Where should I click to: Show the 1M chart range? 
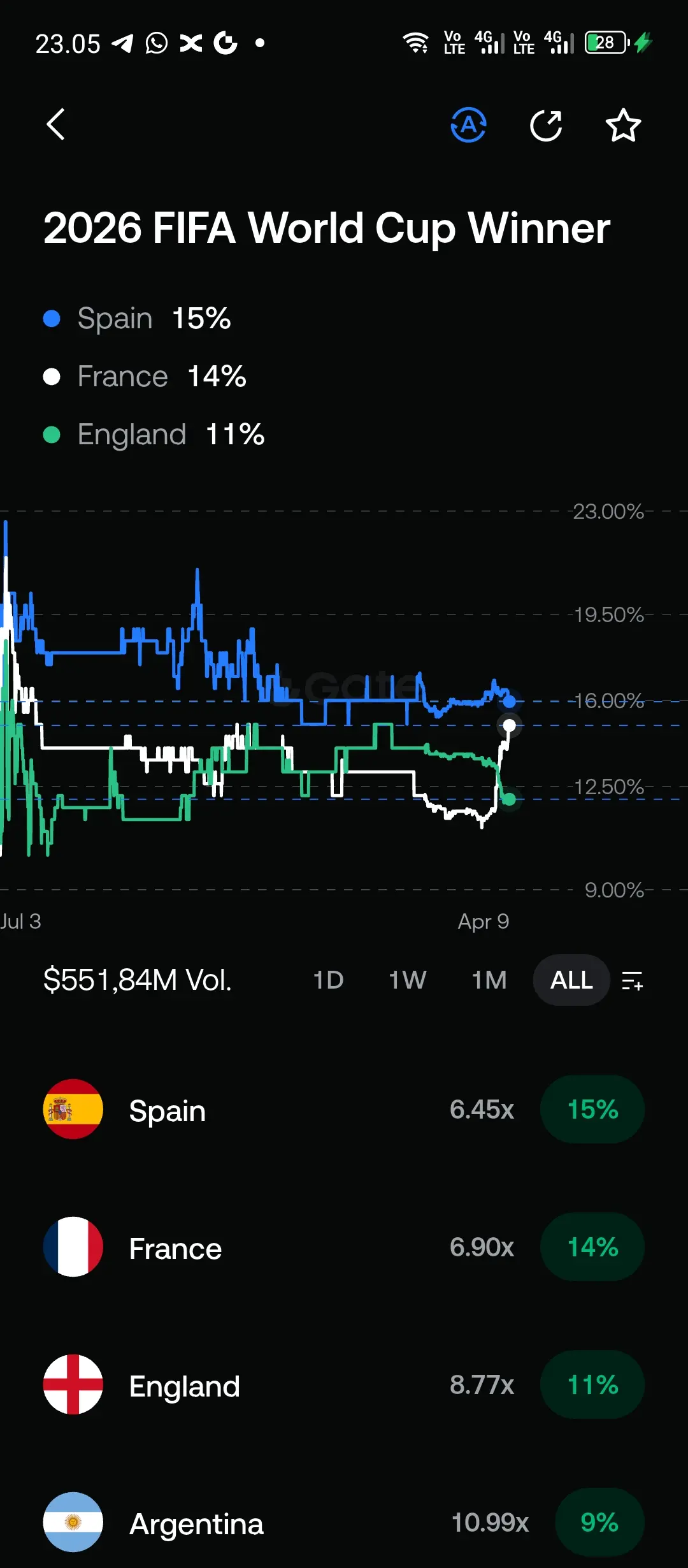[x=489, y=980]
